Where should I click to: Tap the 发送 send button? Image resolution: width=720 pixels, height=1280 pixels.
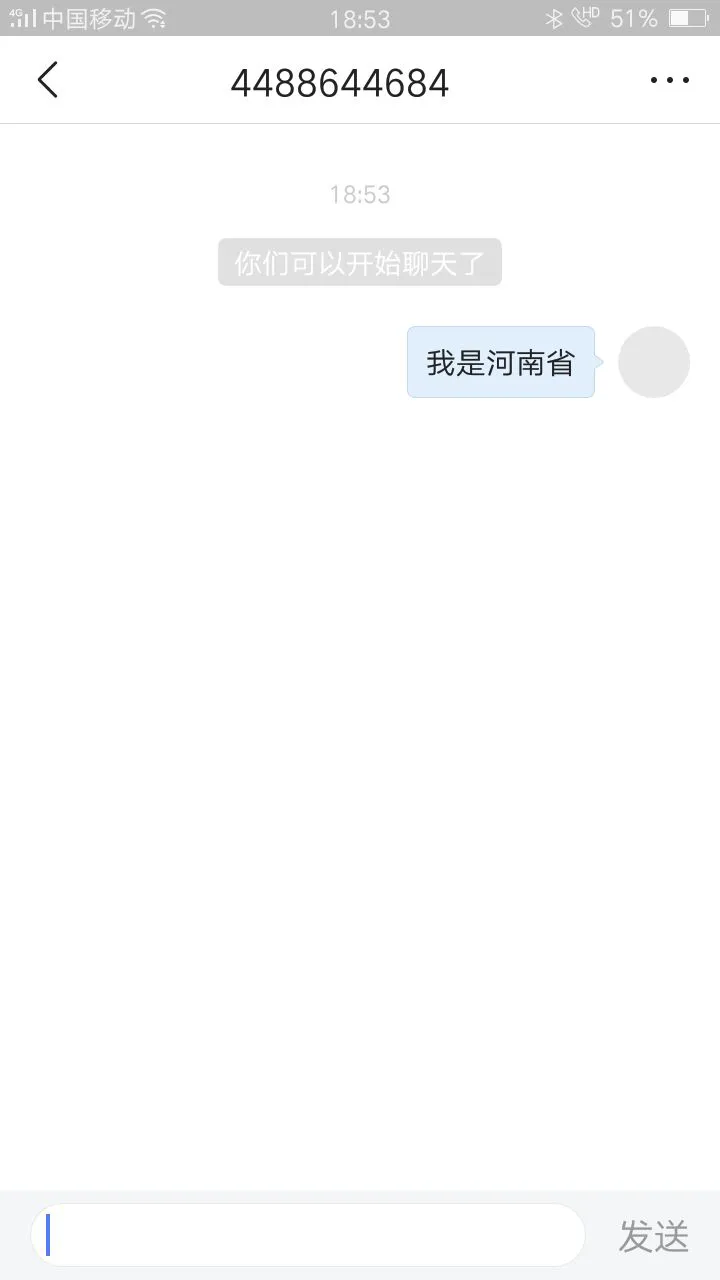tap(654, 1236)
